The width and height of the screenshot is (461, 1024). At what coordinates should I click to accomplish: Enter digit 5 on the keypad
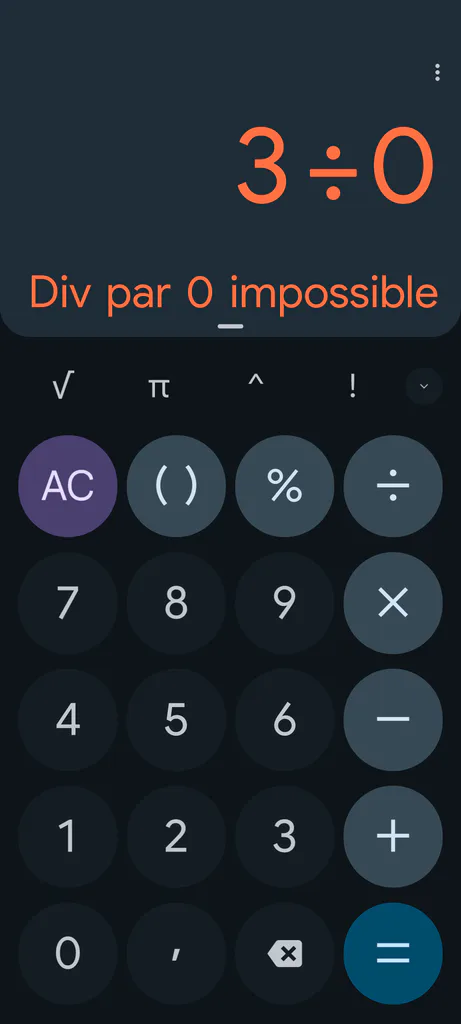pos(176,719)
